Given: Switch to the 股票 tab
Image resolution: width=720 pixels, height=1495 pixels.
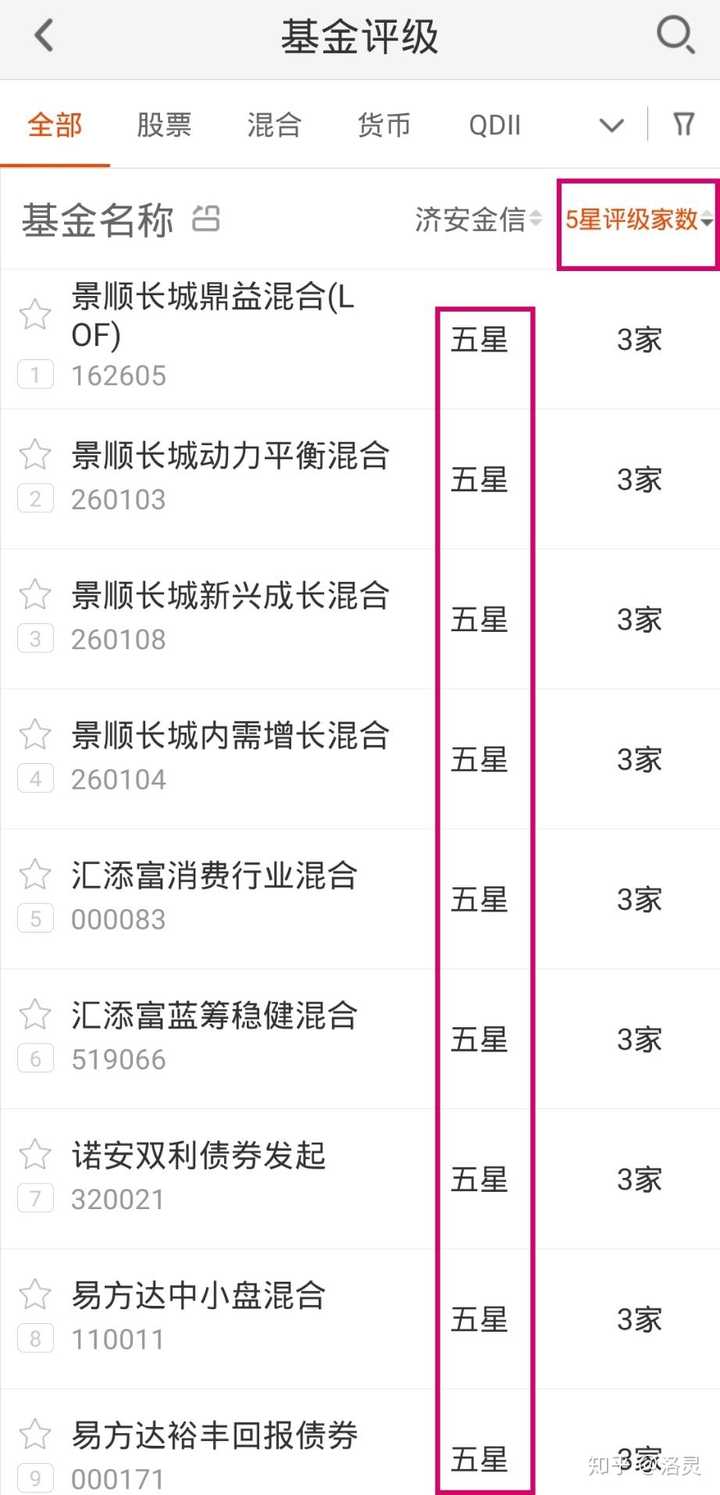Looking at the screenshot, I should [164, 125].
